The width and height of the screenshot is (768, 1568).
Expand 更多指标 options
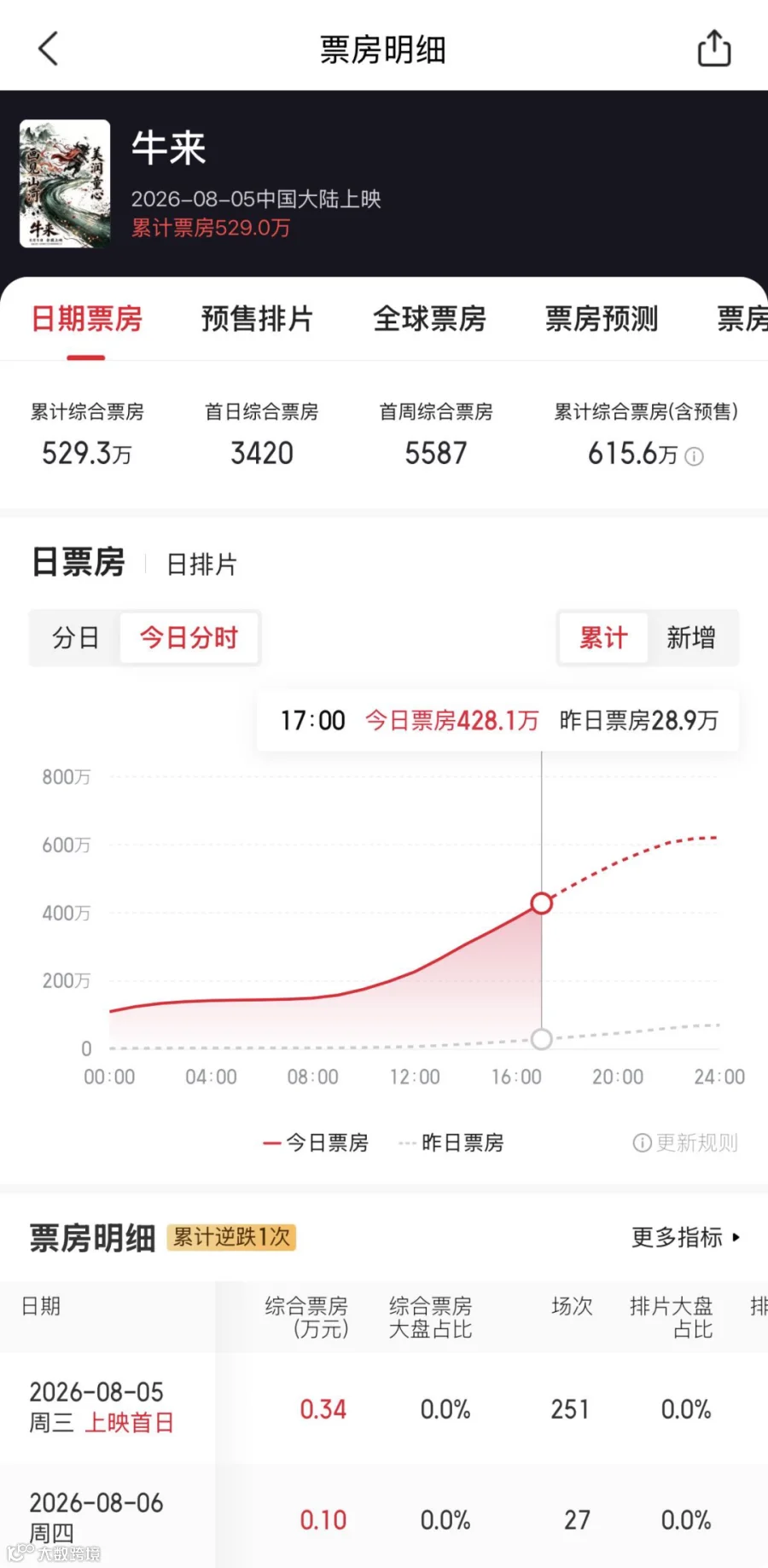pyautogui.click(x=686, y=1237)
